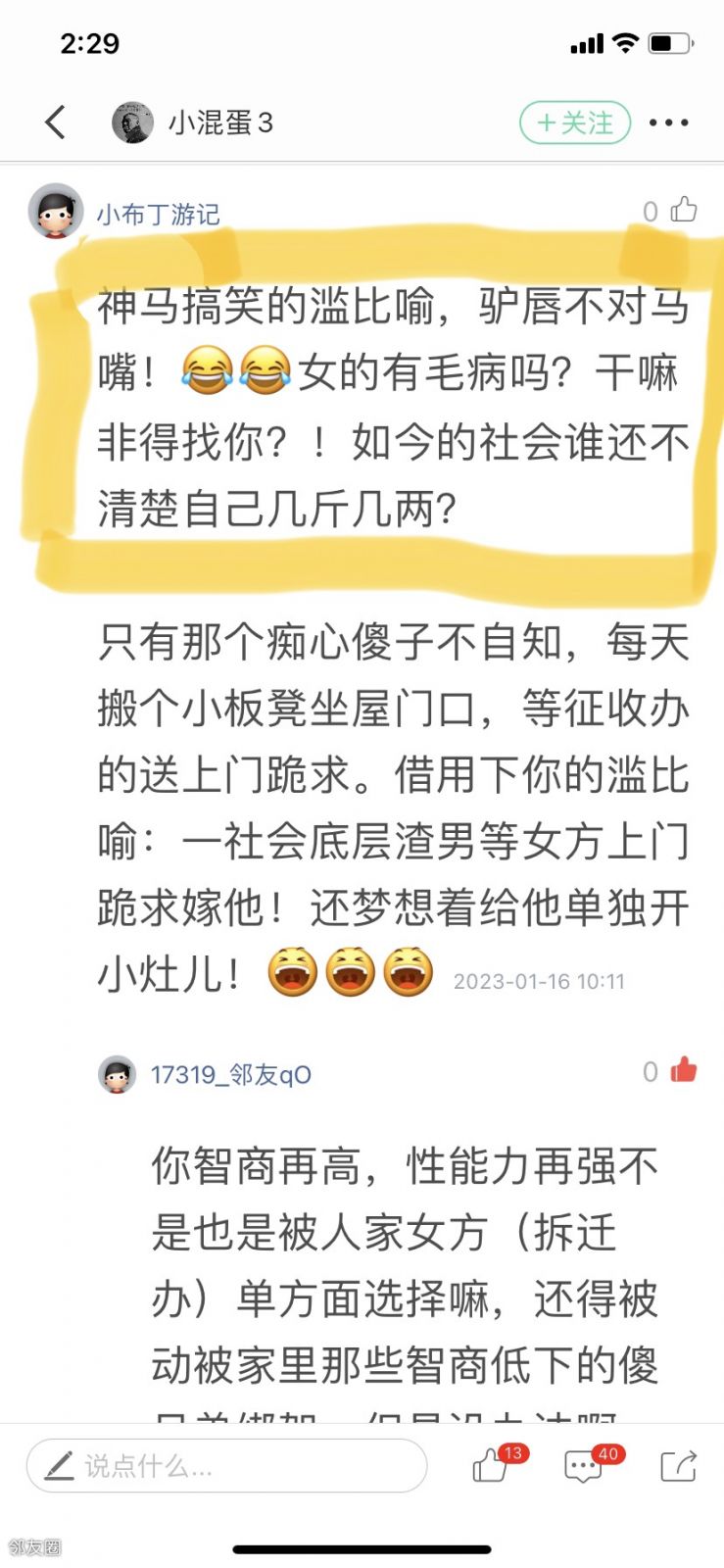Like the post with bottom thumbs-up
The width and height of the screenshot is (724, 1568).
490,1466
